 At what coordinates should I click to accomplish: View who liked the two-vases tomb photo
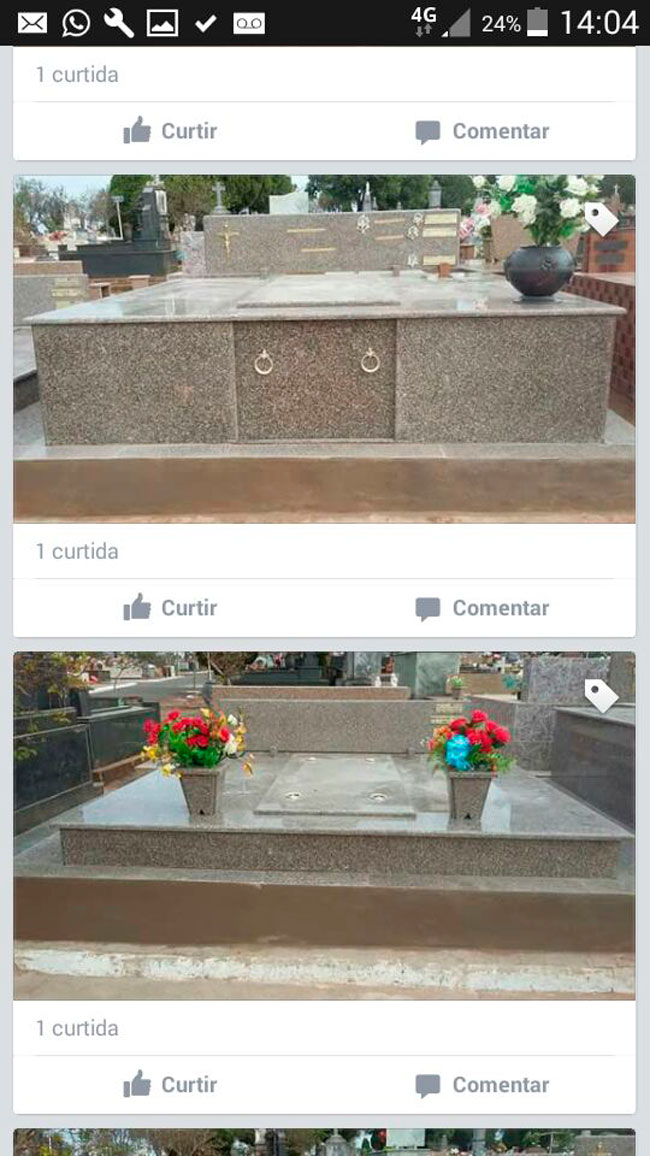point(77,1028)
